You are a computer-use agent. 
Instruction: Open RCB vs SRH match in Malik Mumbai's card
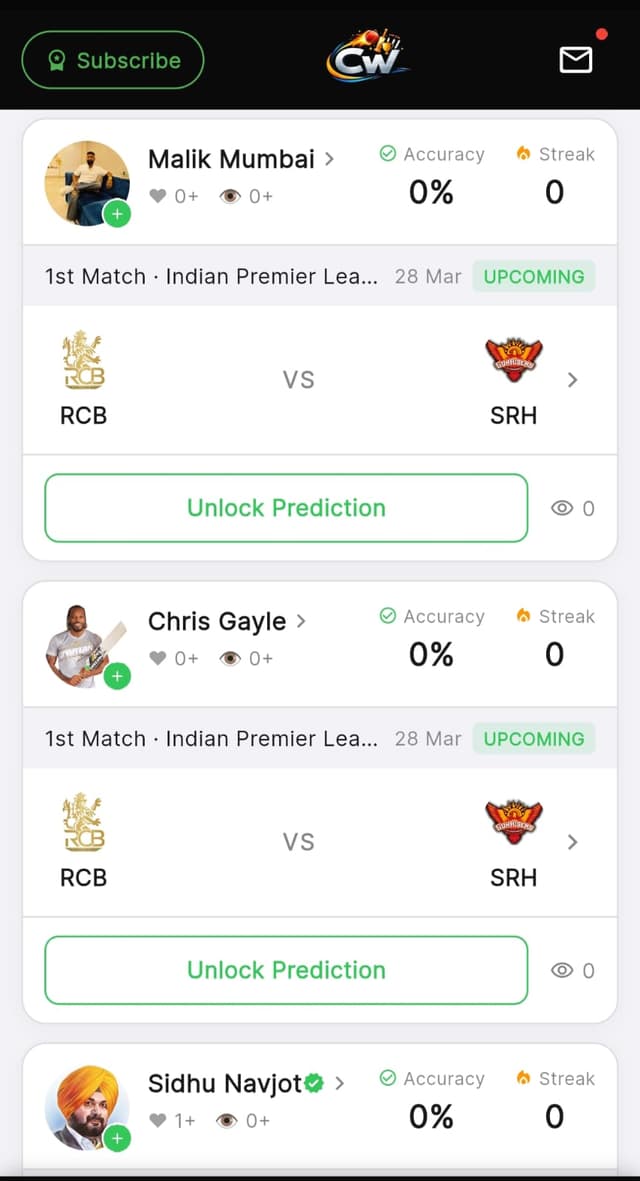(572, 380)
